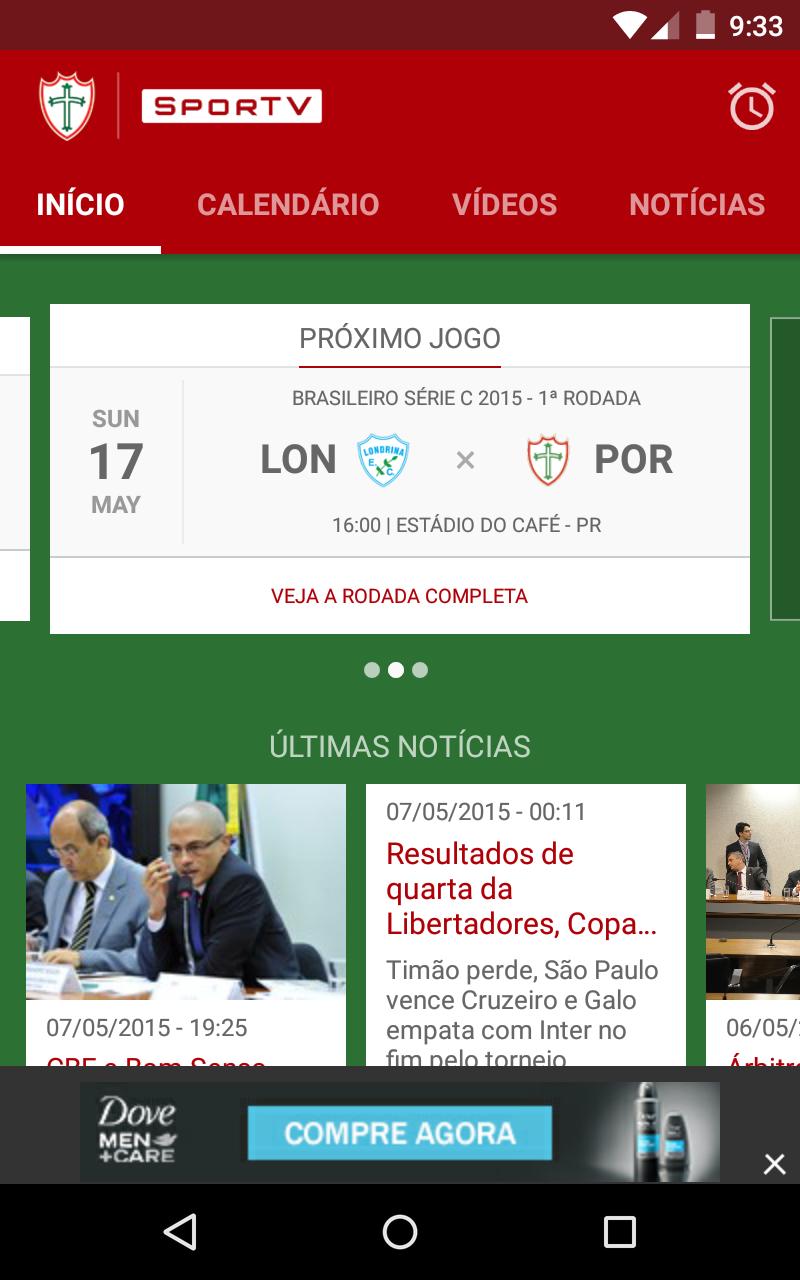Screen dimensions: 800x1280
Task: Switch to the CALENDÁRIO tab
Action: (289, 204)
